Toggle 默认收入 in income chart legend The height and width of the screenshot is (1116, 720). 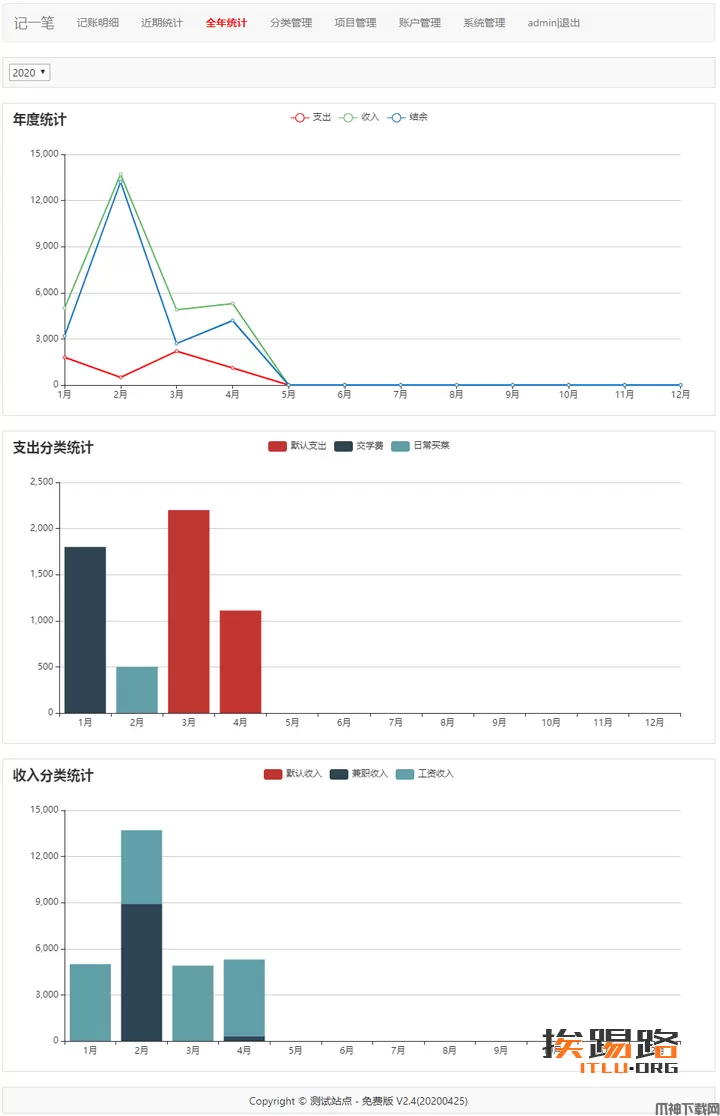(x=293, y=774)
